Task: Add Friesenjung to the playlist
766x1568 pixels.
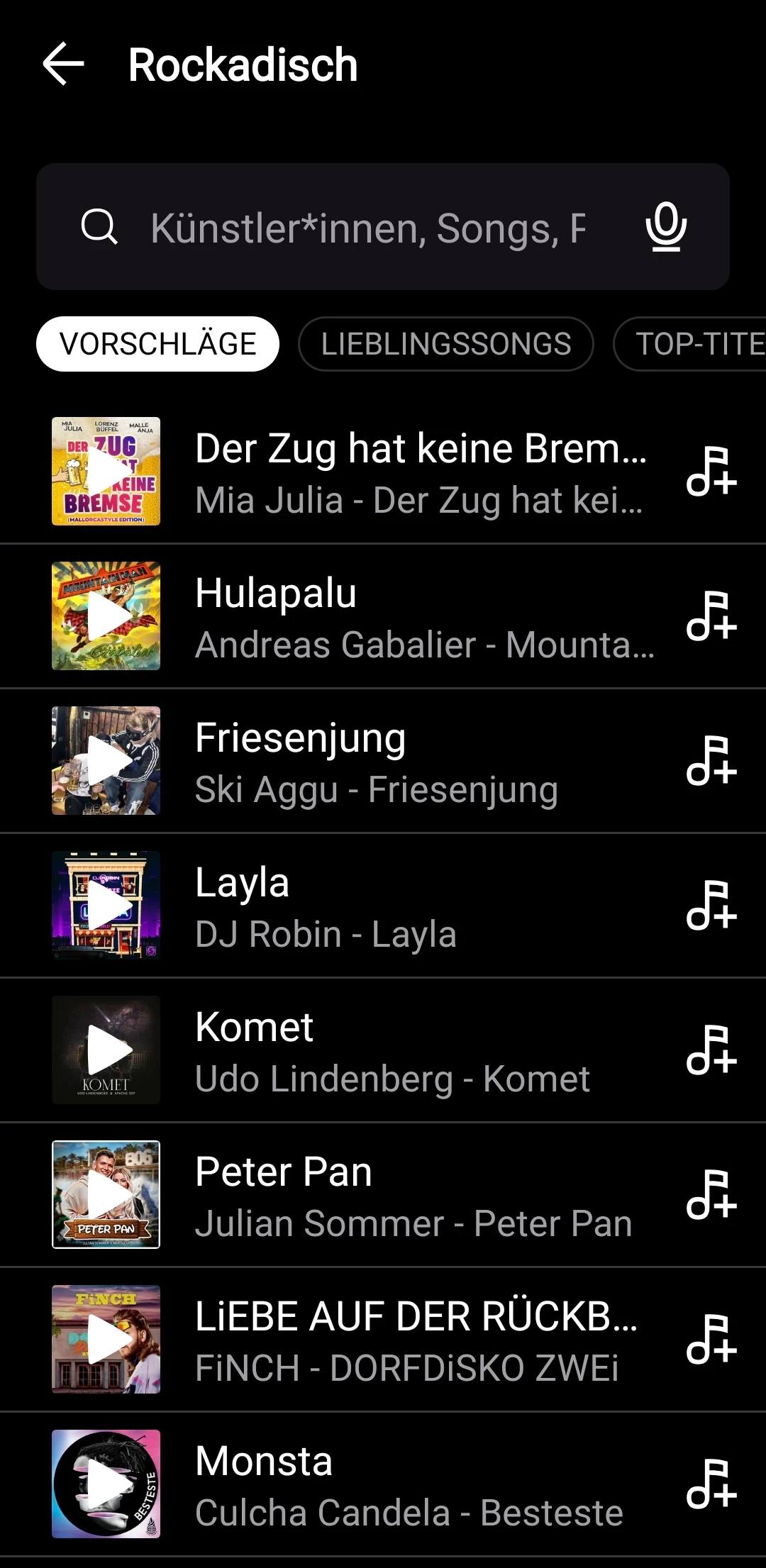Action: [711, 761]
